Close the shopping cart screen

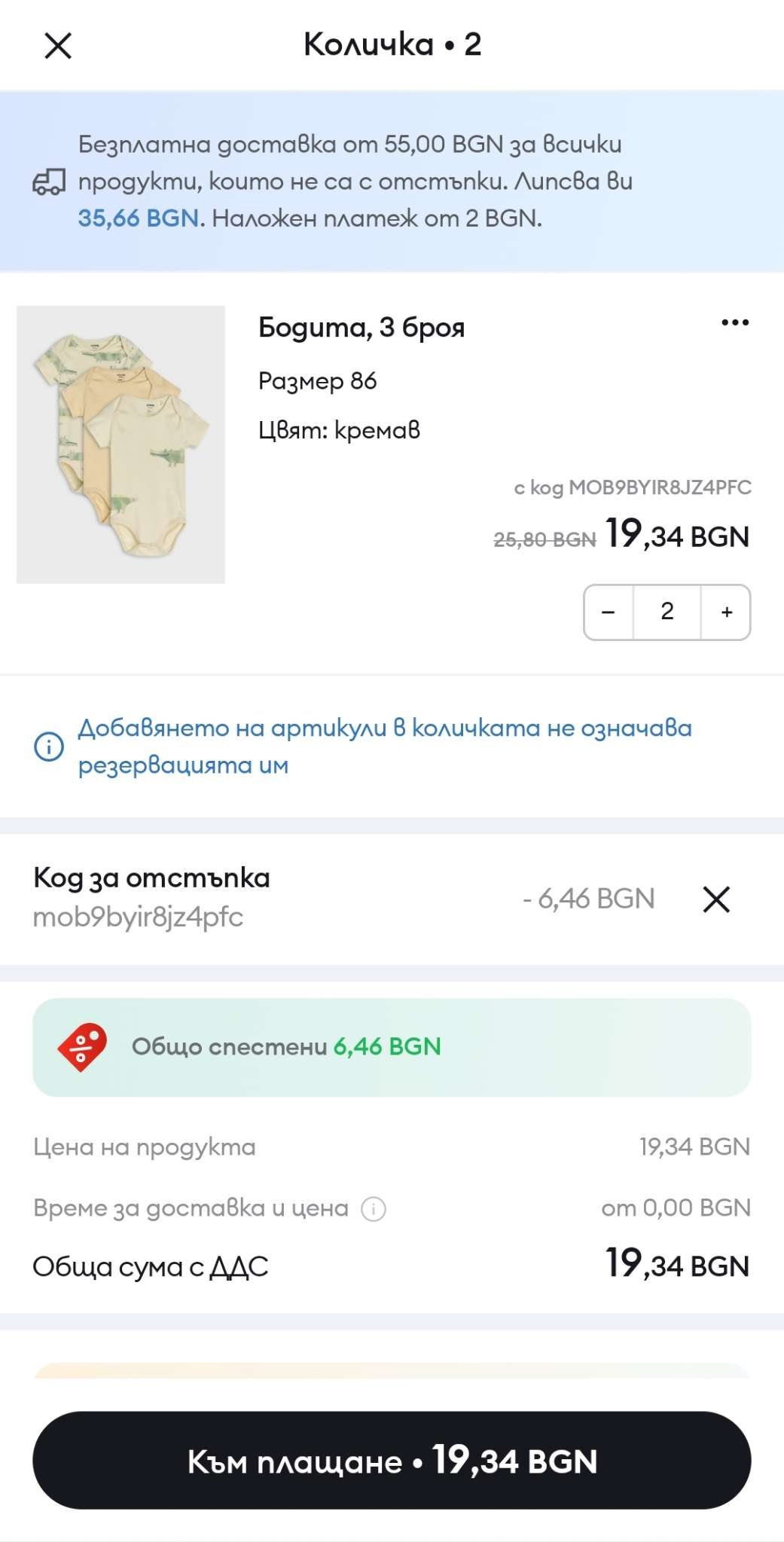coord(58,46)
